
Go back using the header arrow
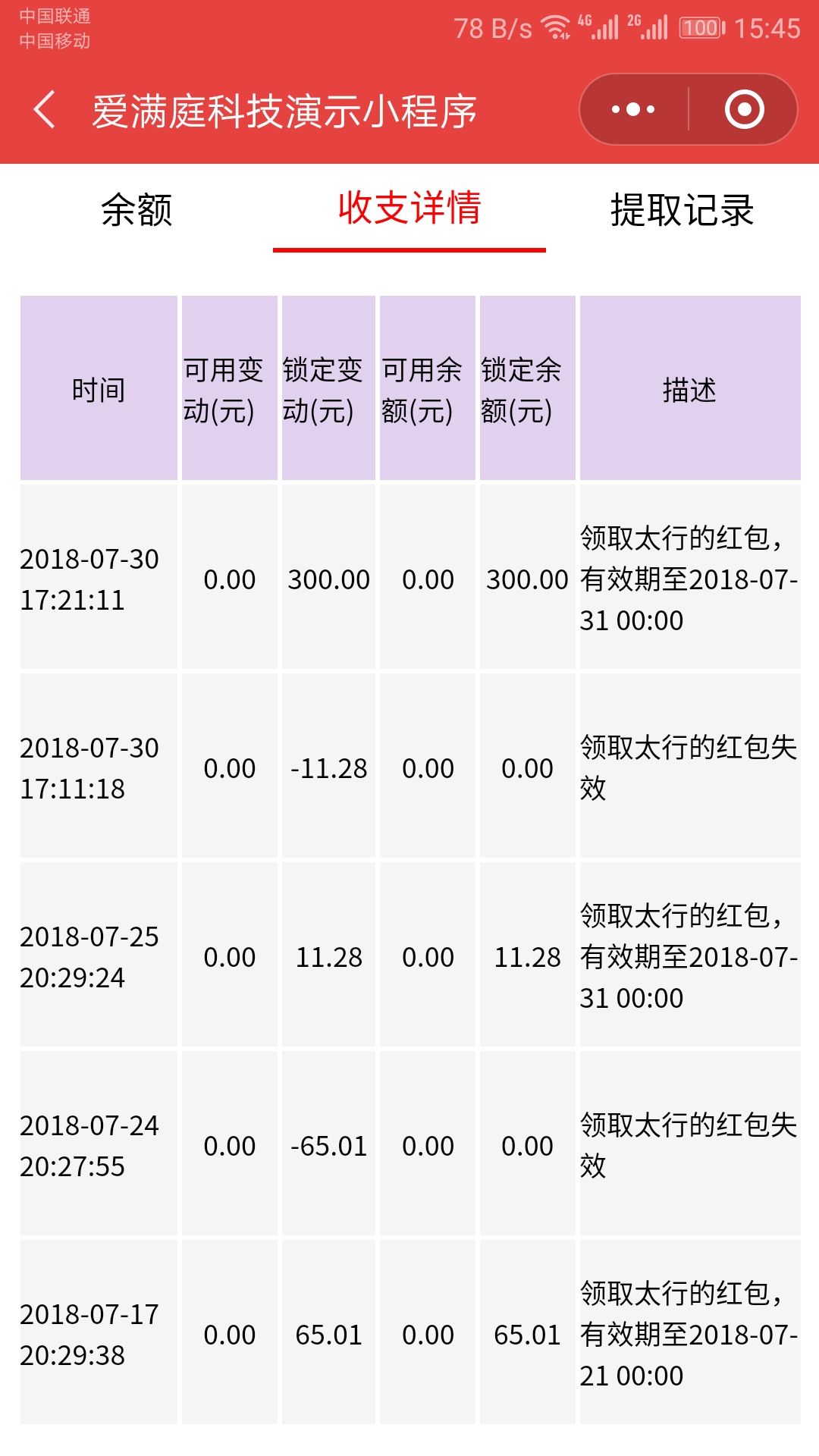45,109
